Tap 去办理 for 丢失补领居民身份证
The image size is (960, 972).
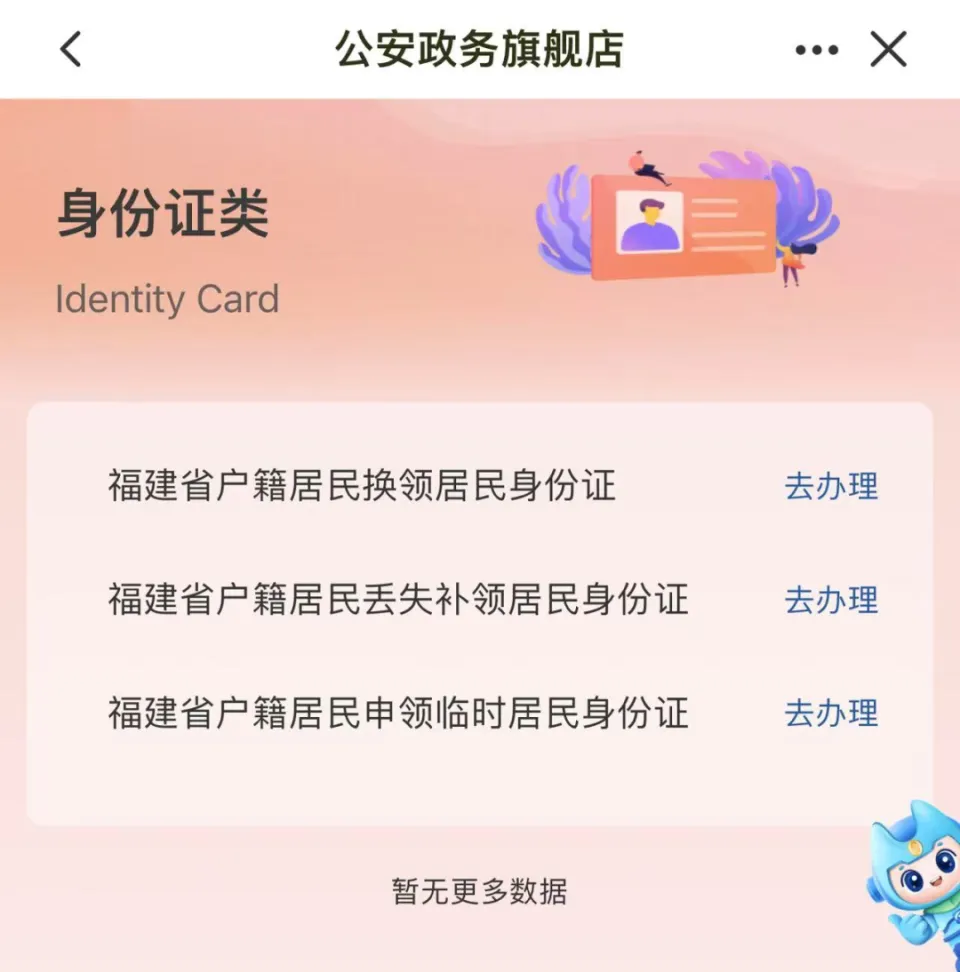coord(831,600)
